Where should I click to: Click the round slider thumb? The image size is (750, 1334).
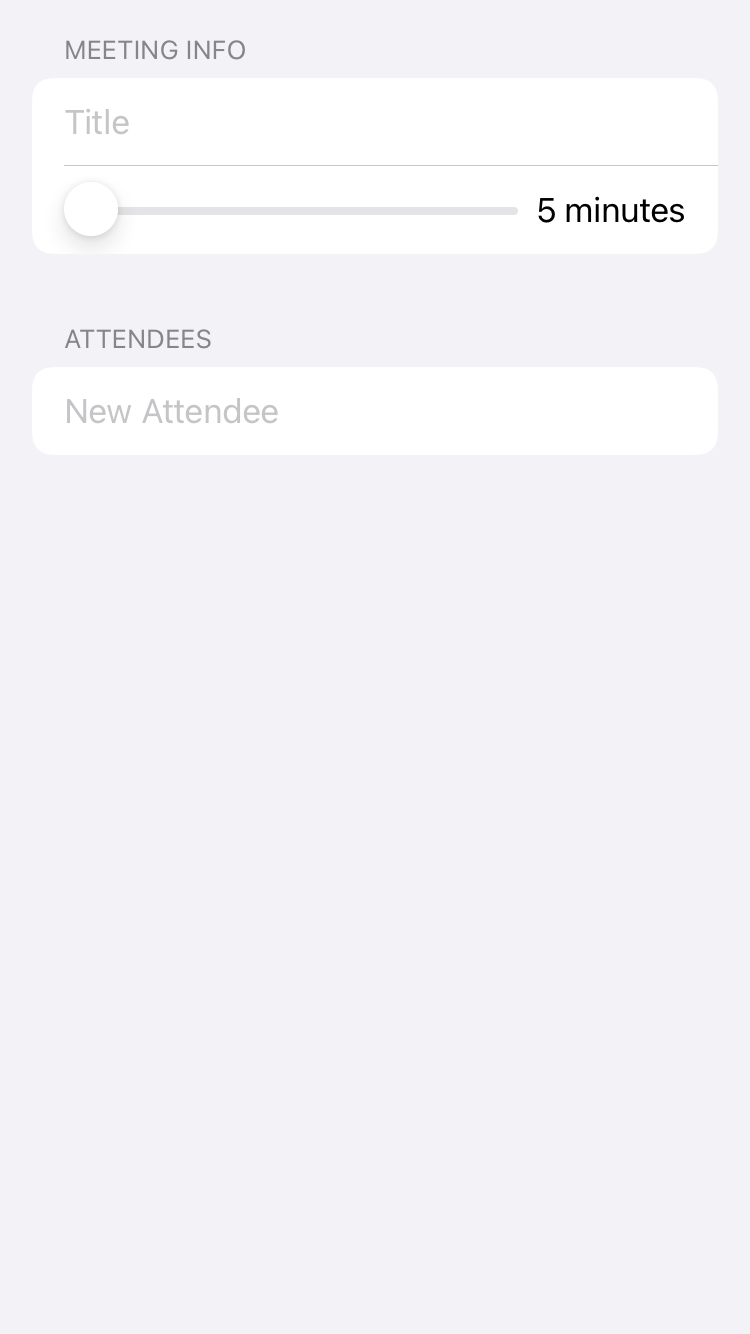[x=90, y=210]
